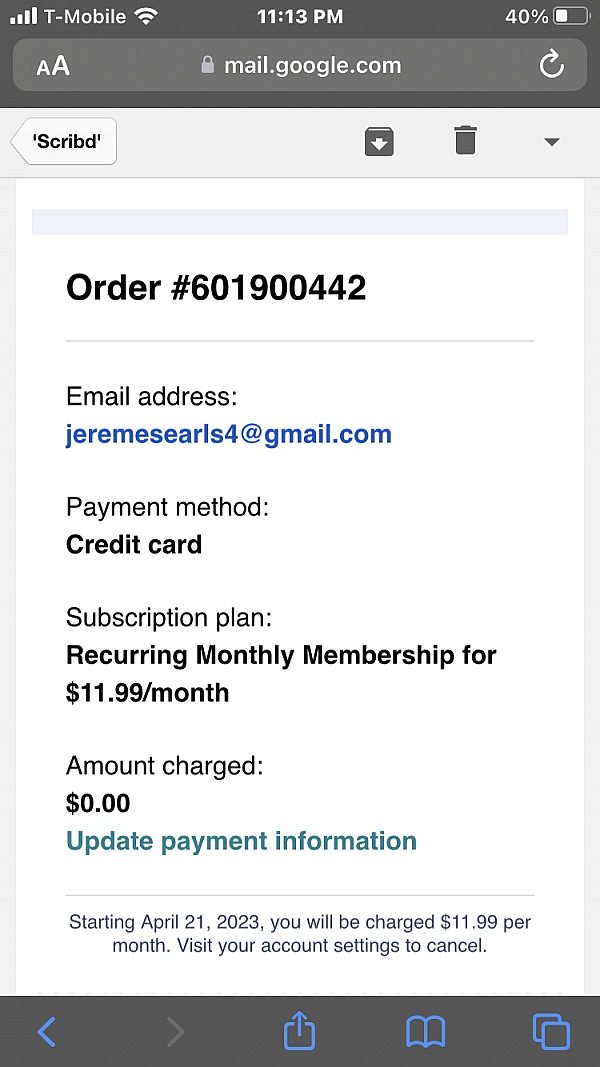This screenshot has width=600, height=1067.
Task: Open the Safari share sheet
Action: 299,1031
